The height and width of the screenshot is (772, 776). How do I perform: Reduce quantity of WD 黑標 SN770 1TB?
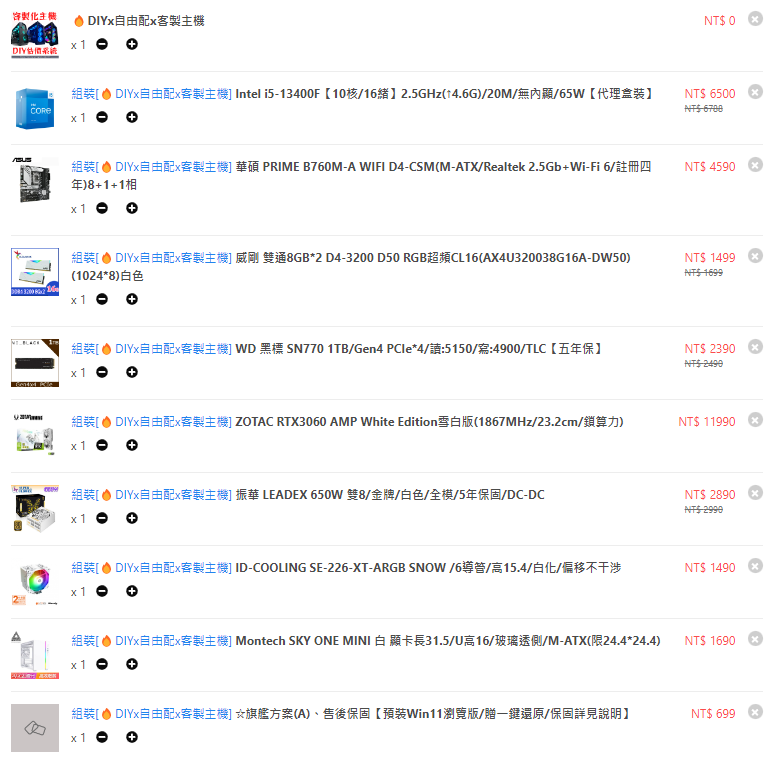pos(102,373)
